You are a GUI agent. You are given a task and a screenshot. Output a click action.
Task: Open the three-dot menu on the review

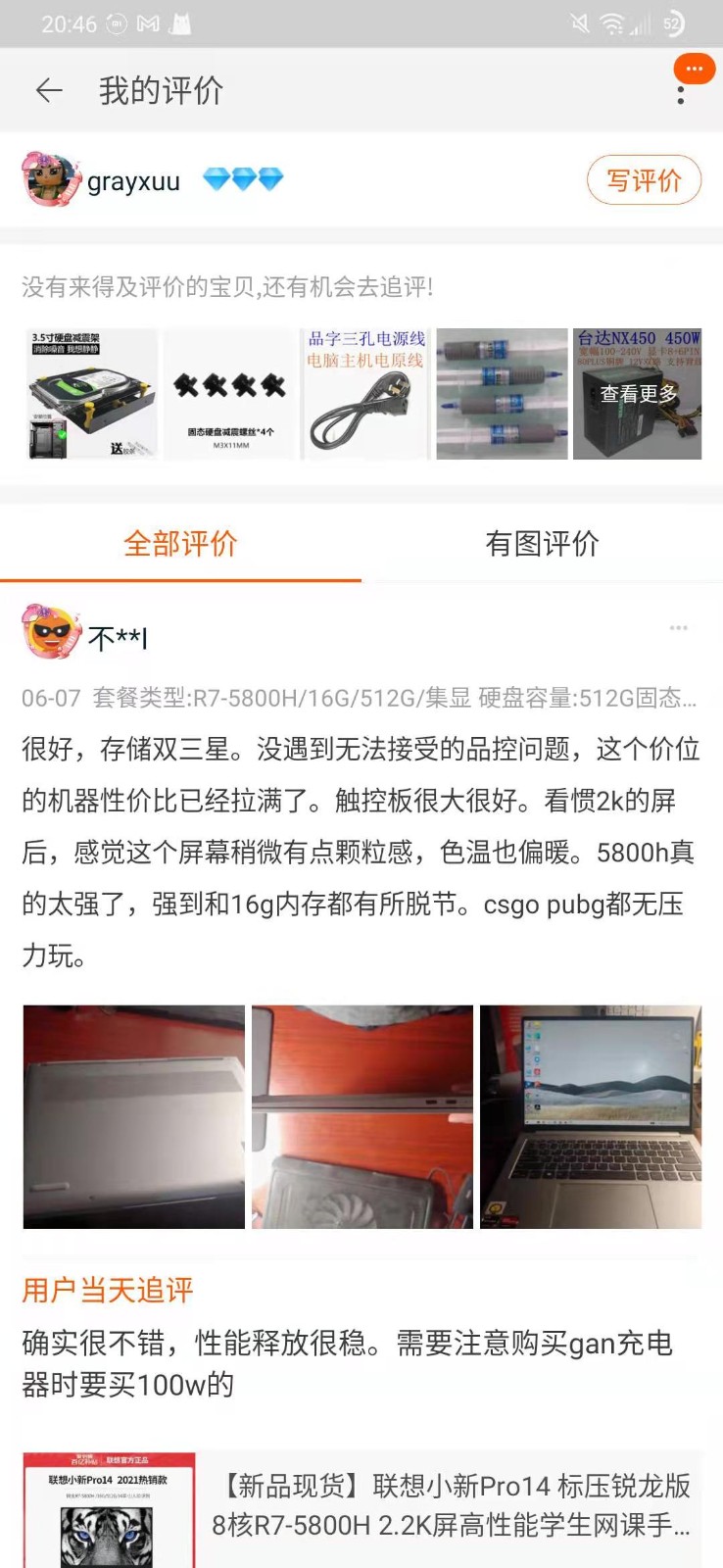point(678,627)
